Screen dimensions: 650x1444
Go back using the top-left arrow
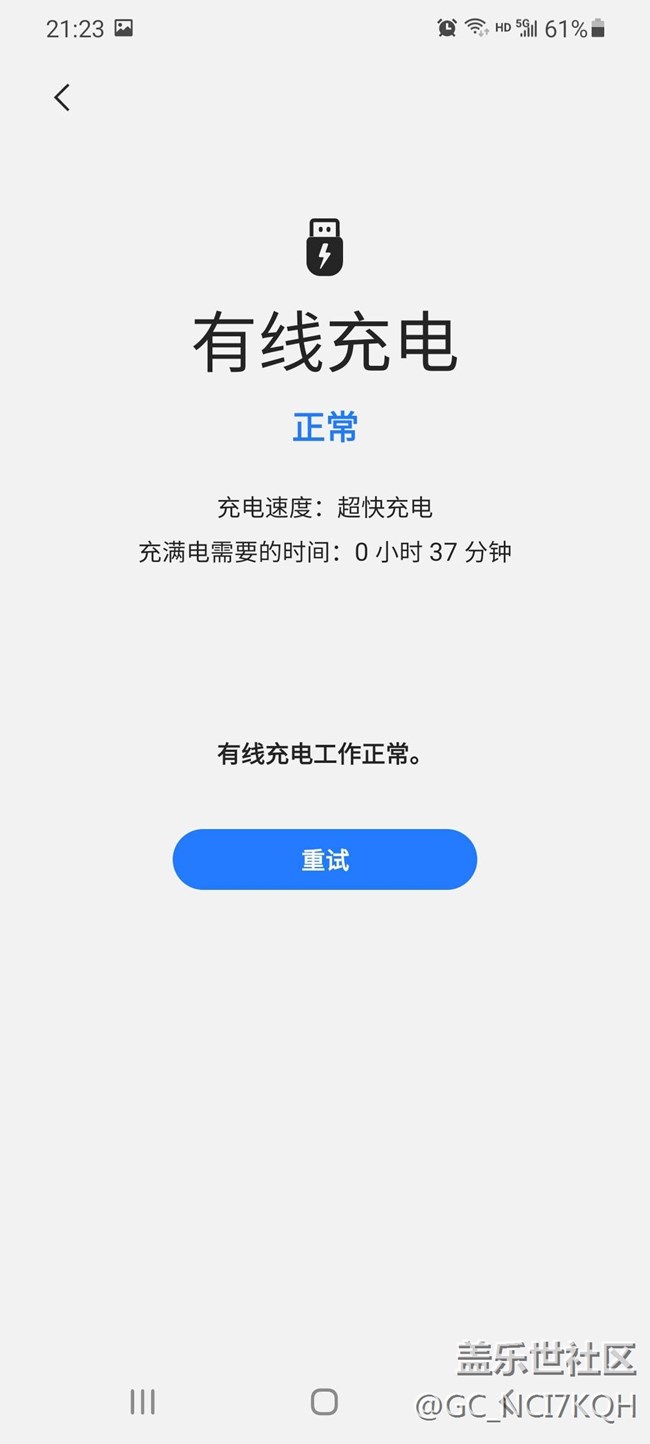point(62,97)
